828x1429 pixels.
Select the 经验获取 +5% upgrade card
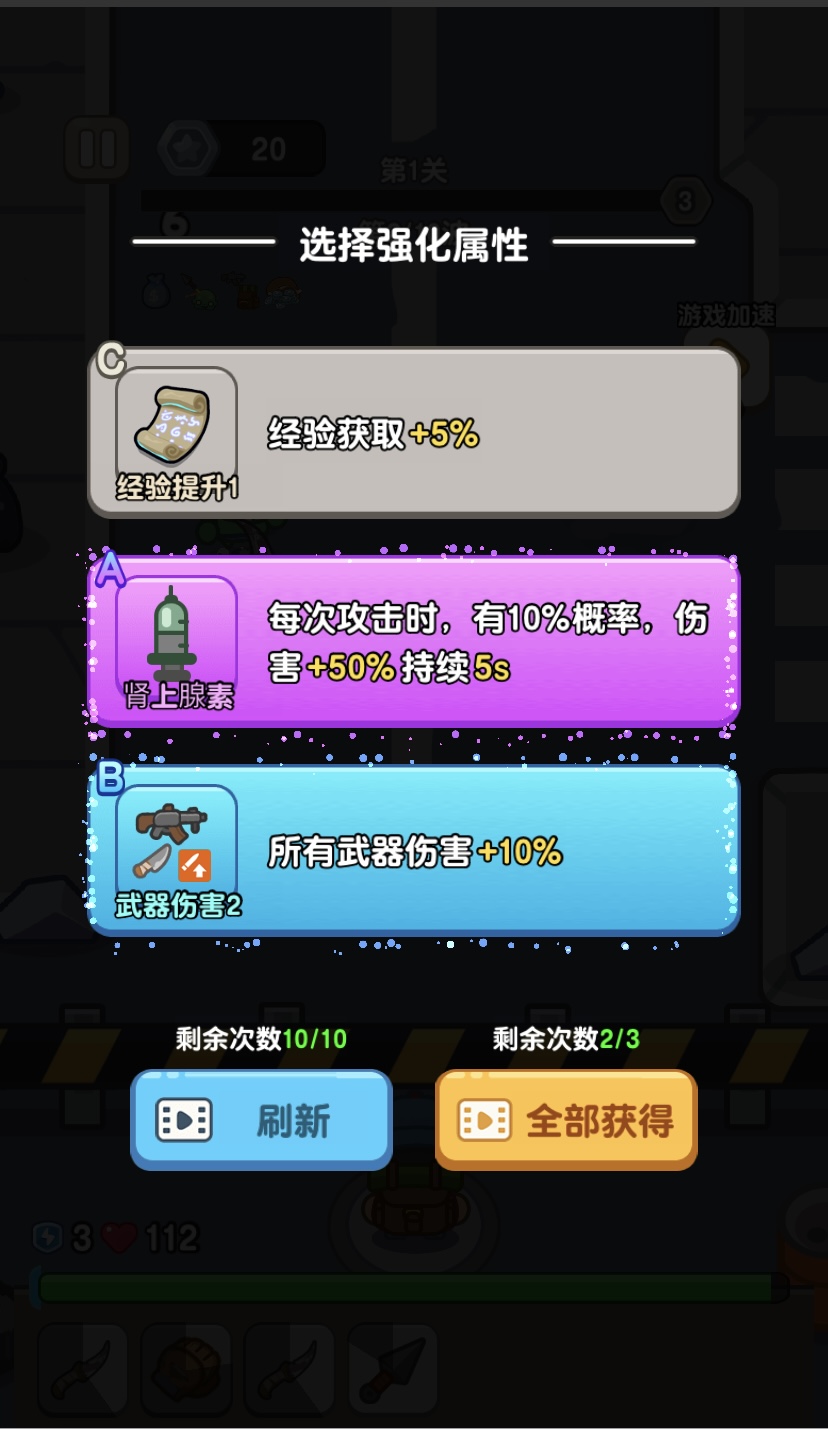(x=414, y=433)
